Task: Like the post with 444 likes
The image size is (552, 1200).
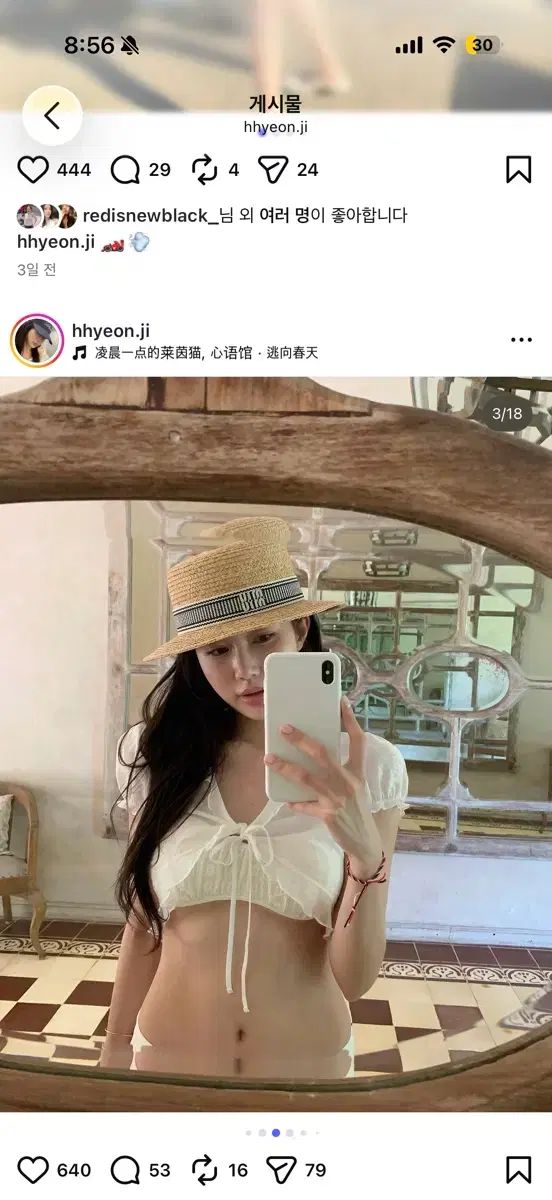Action: click(x=33, y=170)
